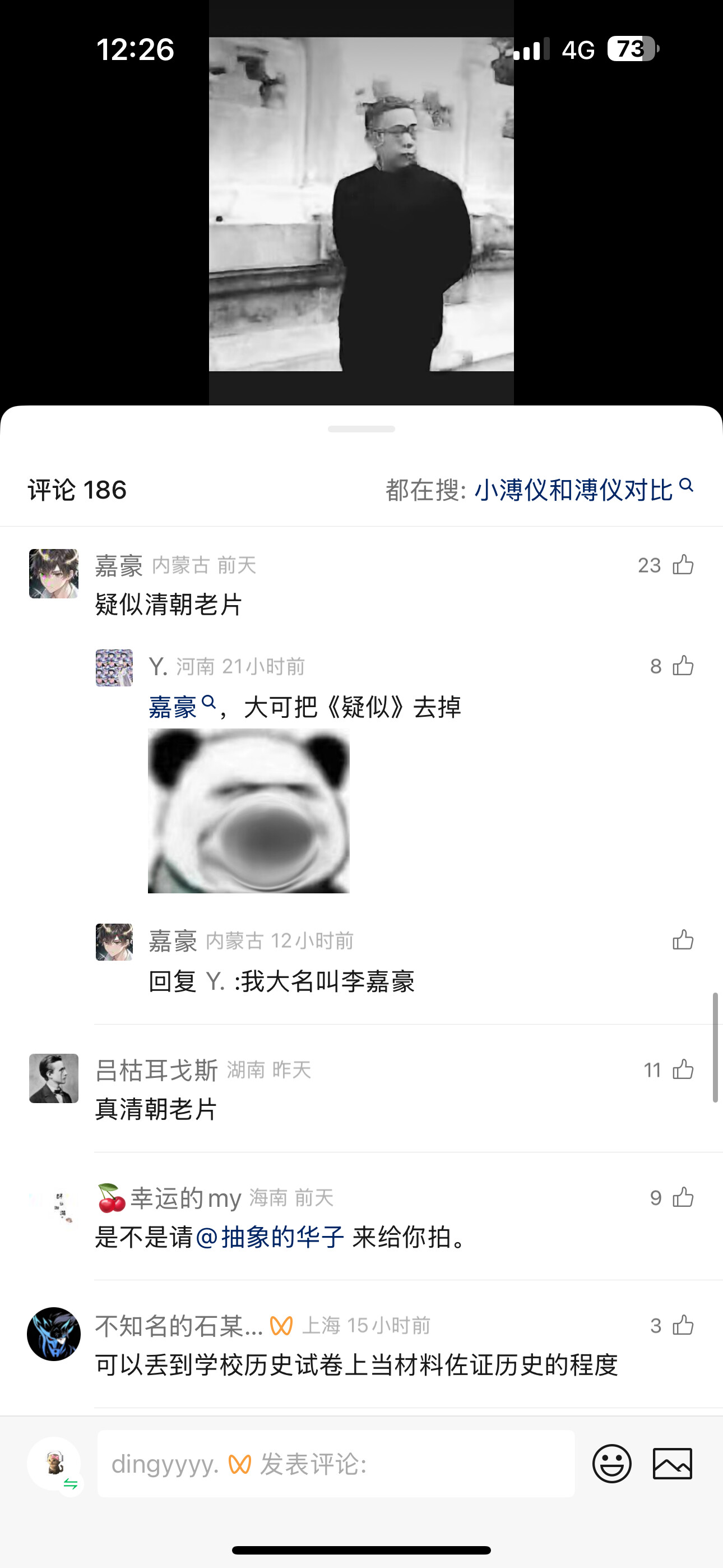
Task: Like 嘉豪's reply 我大名叫李嘉豪
Action: pos(683,940)
